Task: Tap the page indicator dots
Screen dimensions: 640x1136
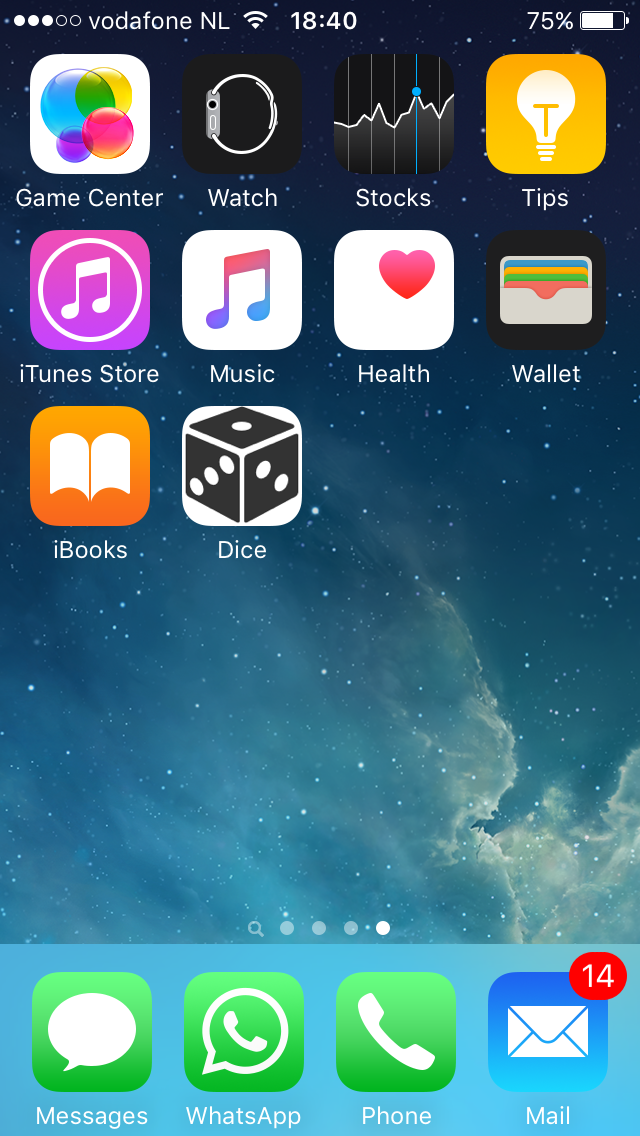Action: 320,928
